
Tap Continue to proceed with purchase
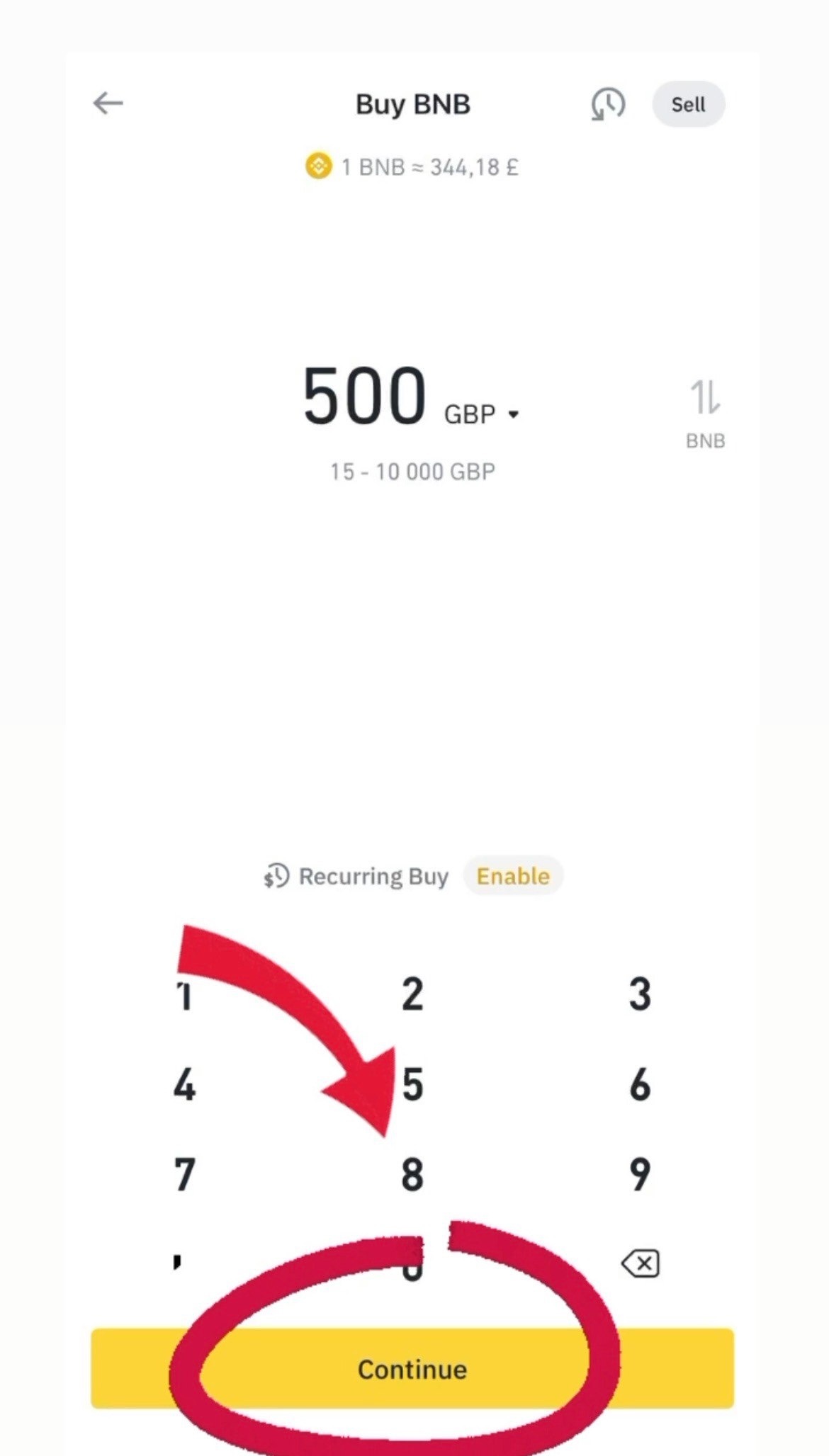[412, 1369]
